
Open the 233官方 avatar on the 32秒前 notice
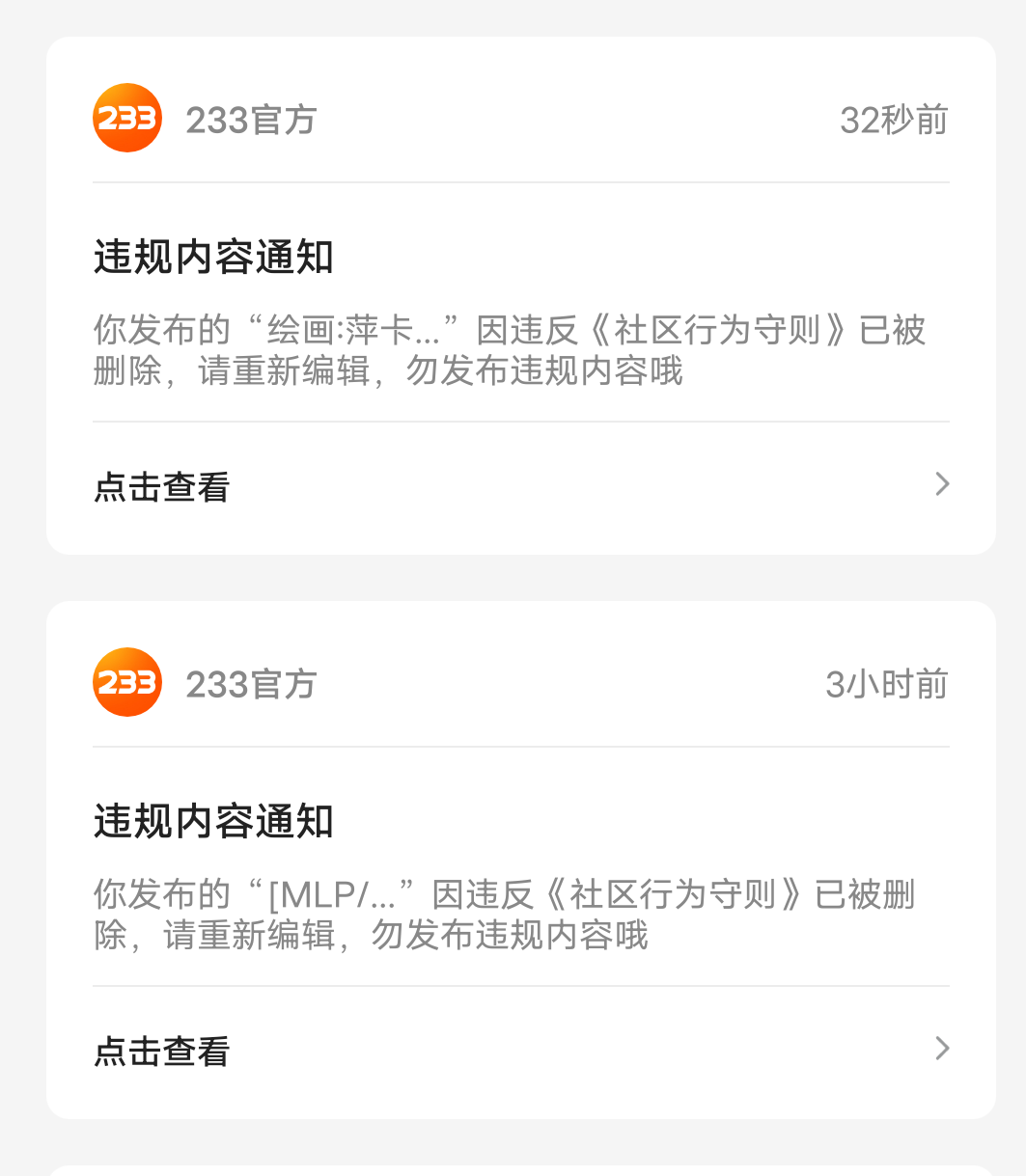coord(126,119)
